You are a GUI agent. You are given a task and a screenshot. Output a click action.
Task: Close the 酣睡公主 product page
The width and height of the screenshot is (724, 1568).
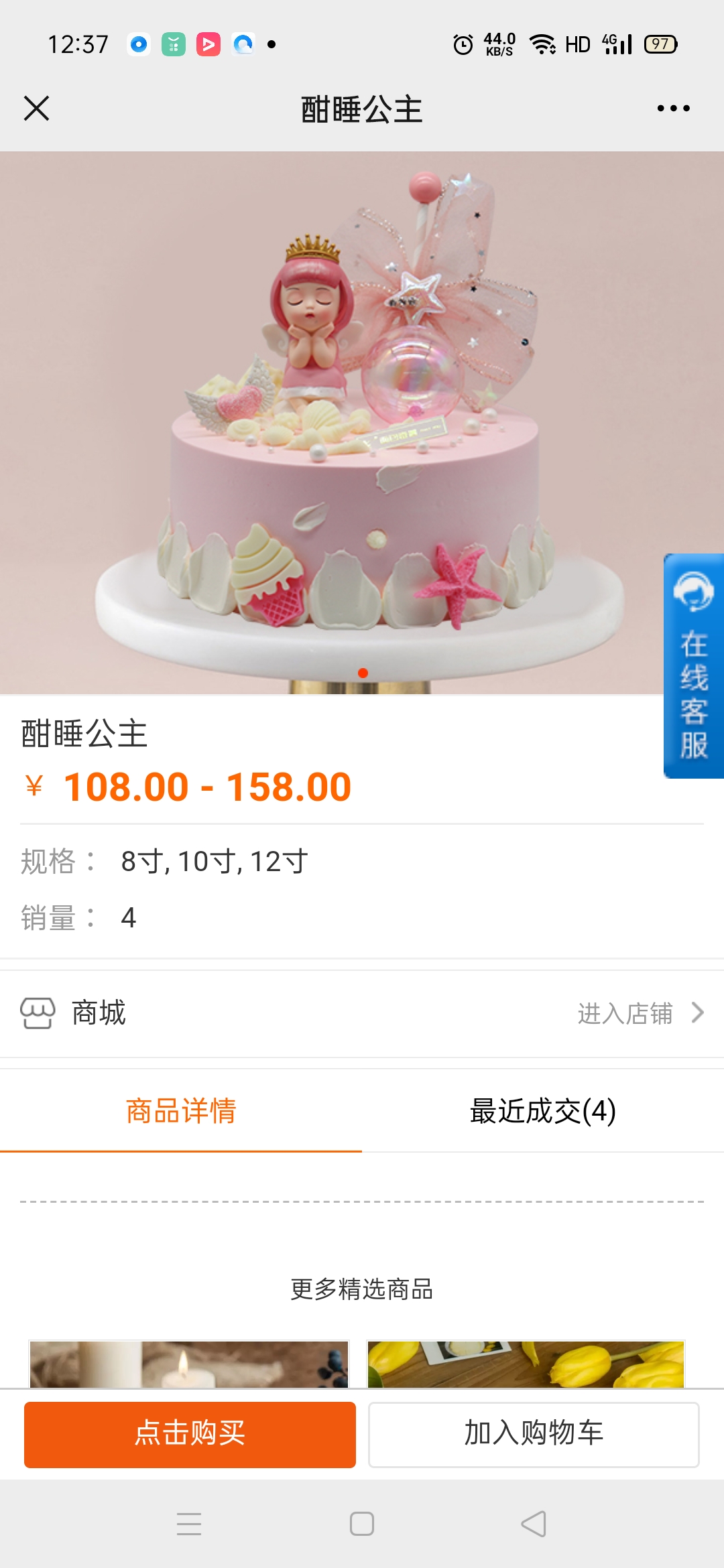point(36,108)
